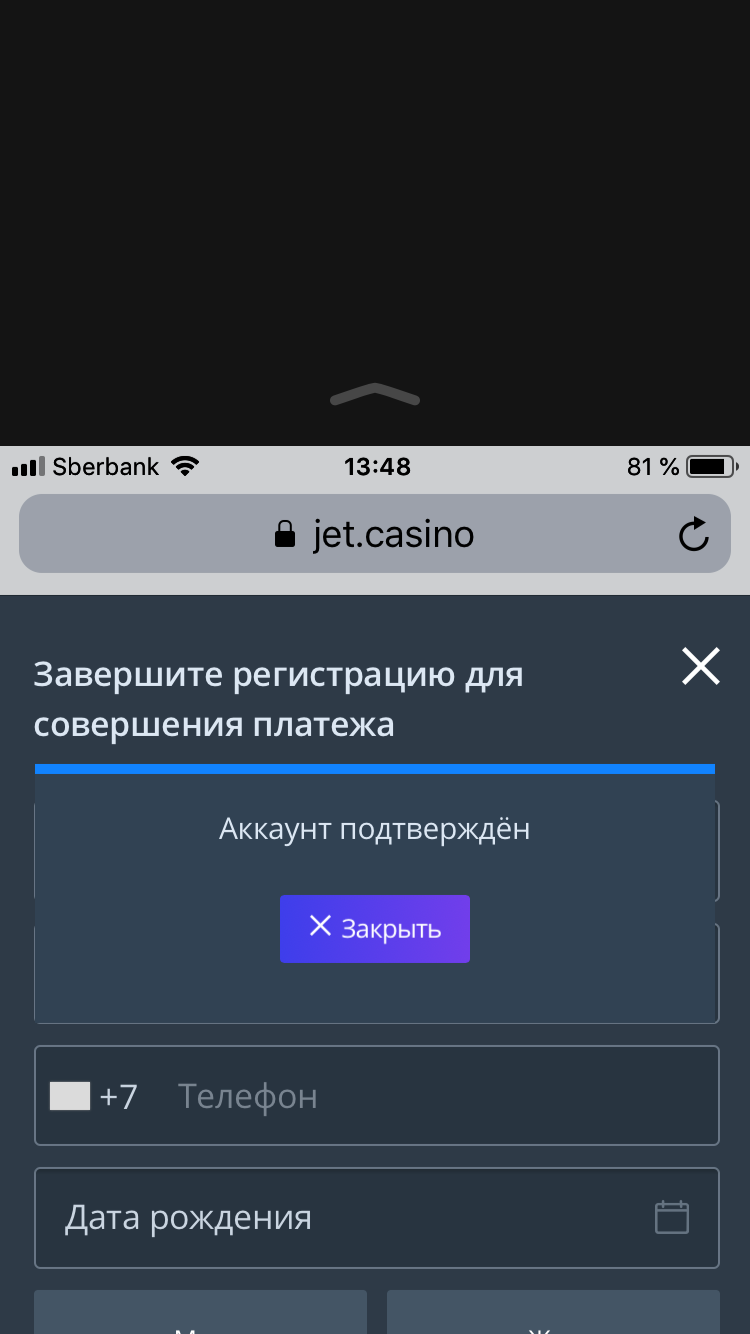This screenshot has width=750, height=1334.
Task: Focus the Телефон input field
Action: (x=440, y=1096)
